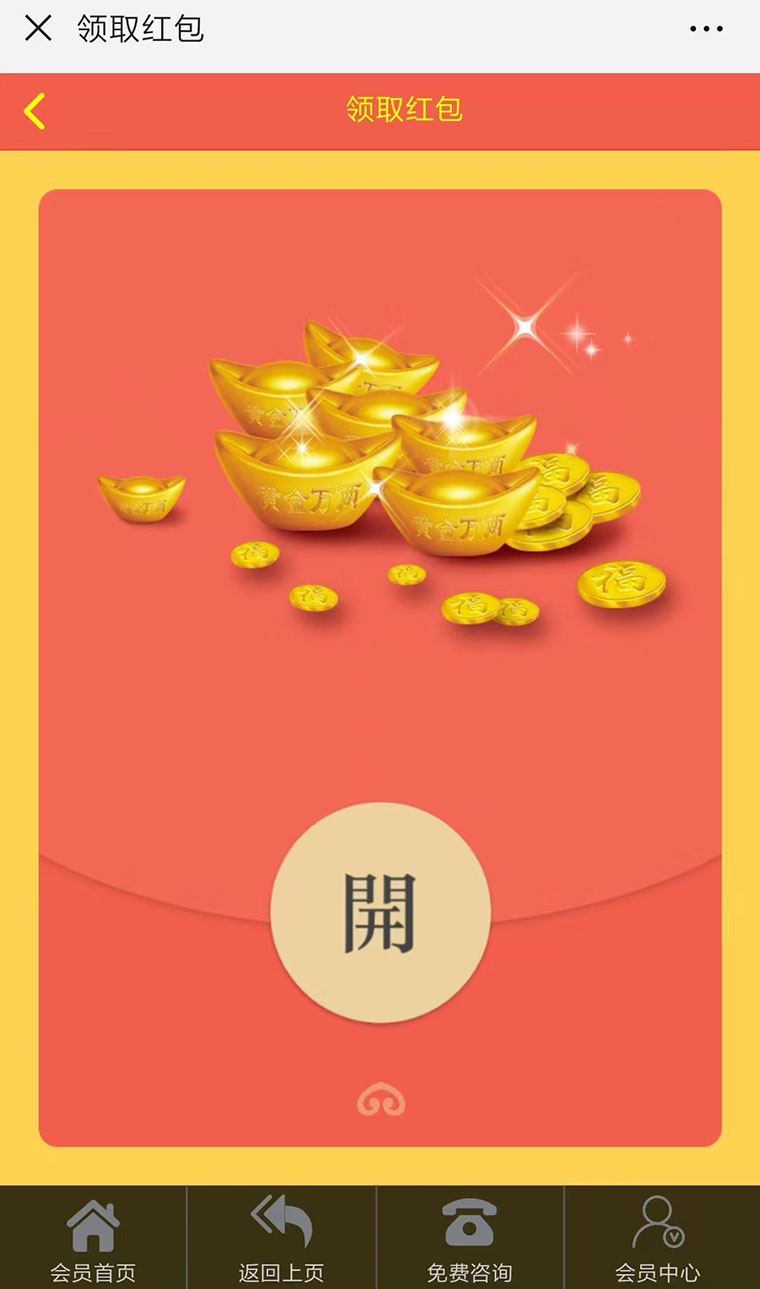Image resolution: width=760 pixels, height=1289 pixels.
Task: Tap the 開 button to open red packet
Action: coord(380,912)
